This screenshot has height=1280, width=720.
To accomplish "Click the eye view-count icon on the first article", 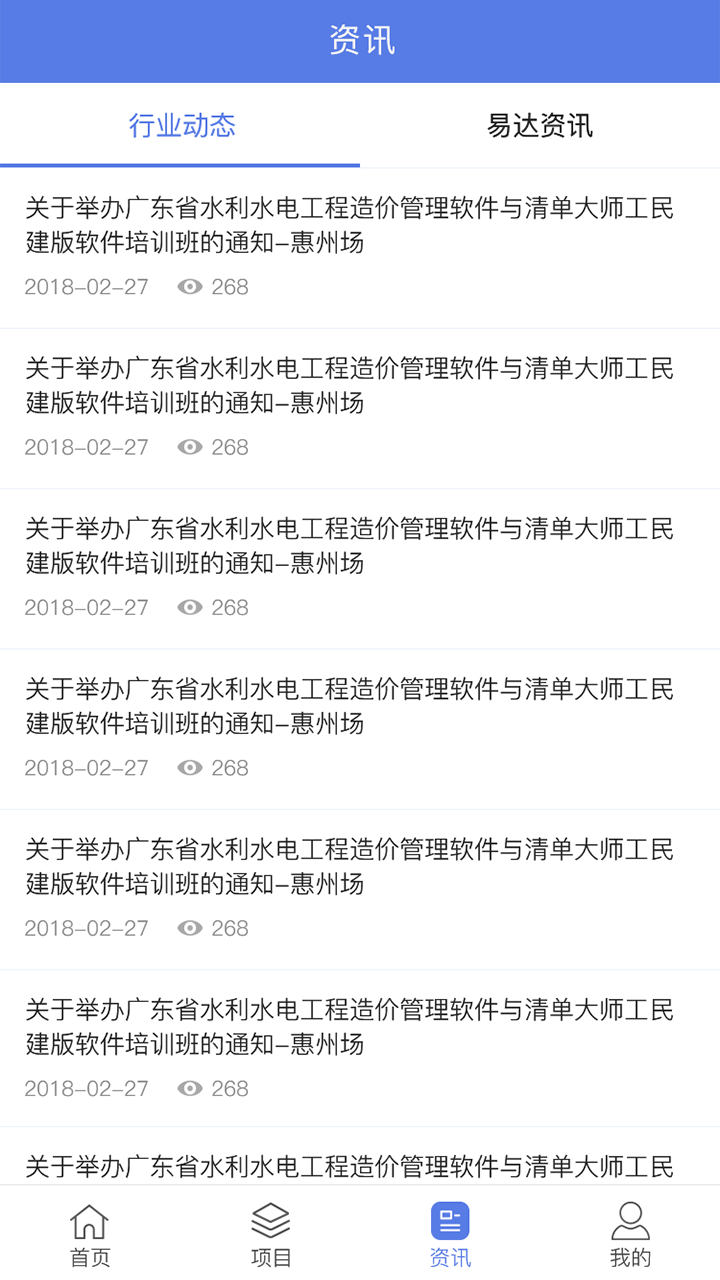I will (x=189, y=287).
